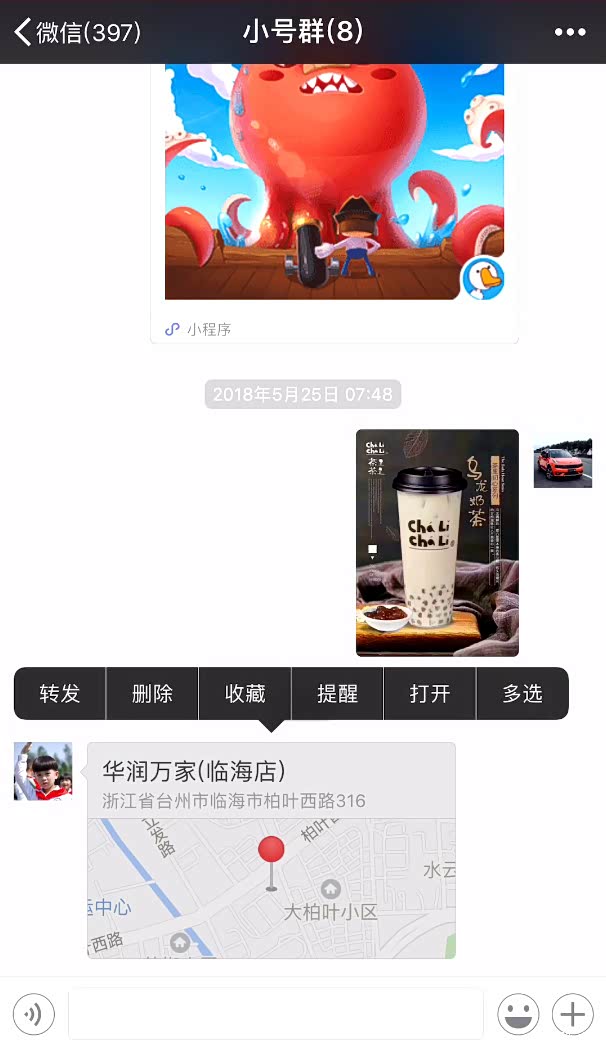Select 提醒 in the message menu
Image resolution: width=606 pixels, height=1048 pixels.
click(337, 694)
